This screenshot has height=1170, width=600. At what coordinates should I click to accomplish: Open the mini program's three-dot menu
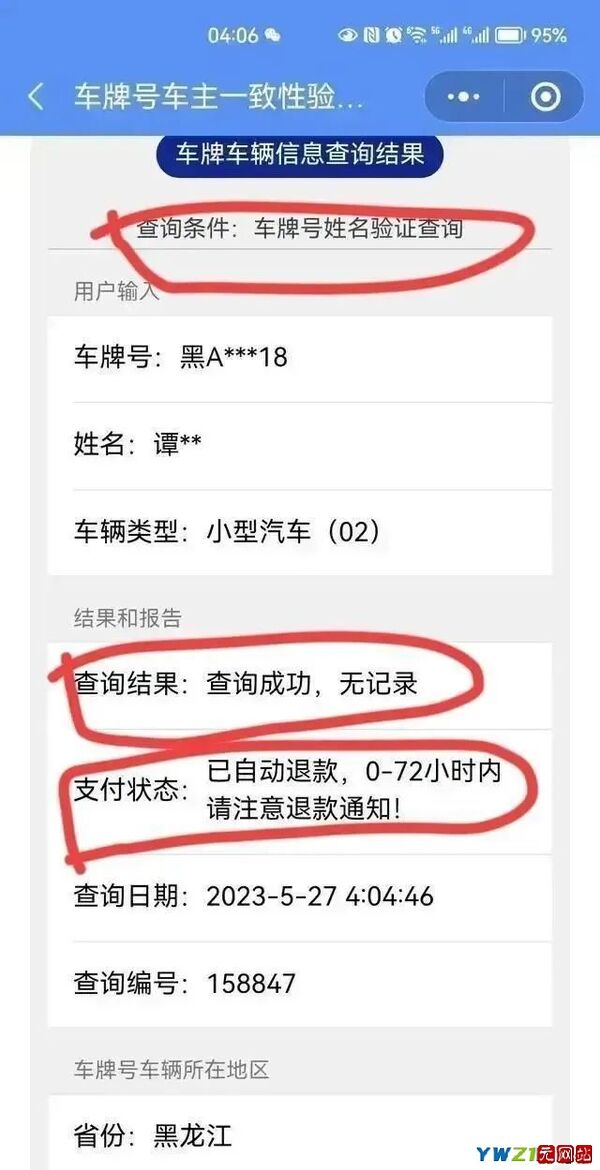[463, 97]
